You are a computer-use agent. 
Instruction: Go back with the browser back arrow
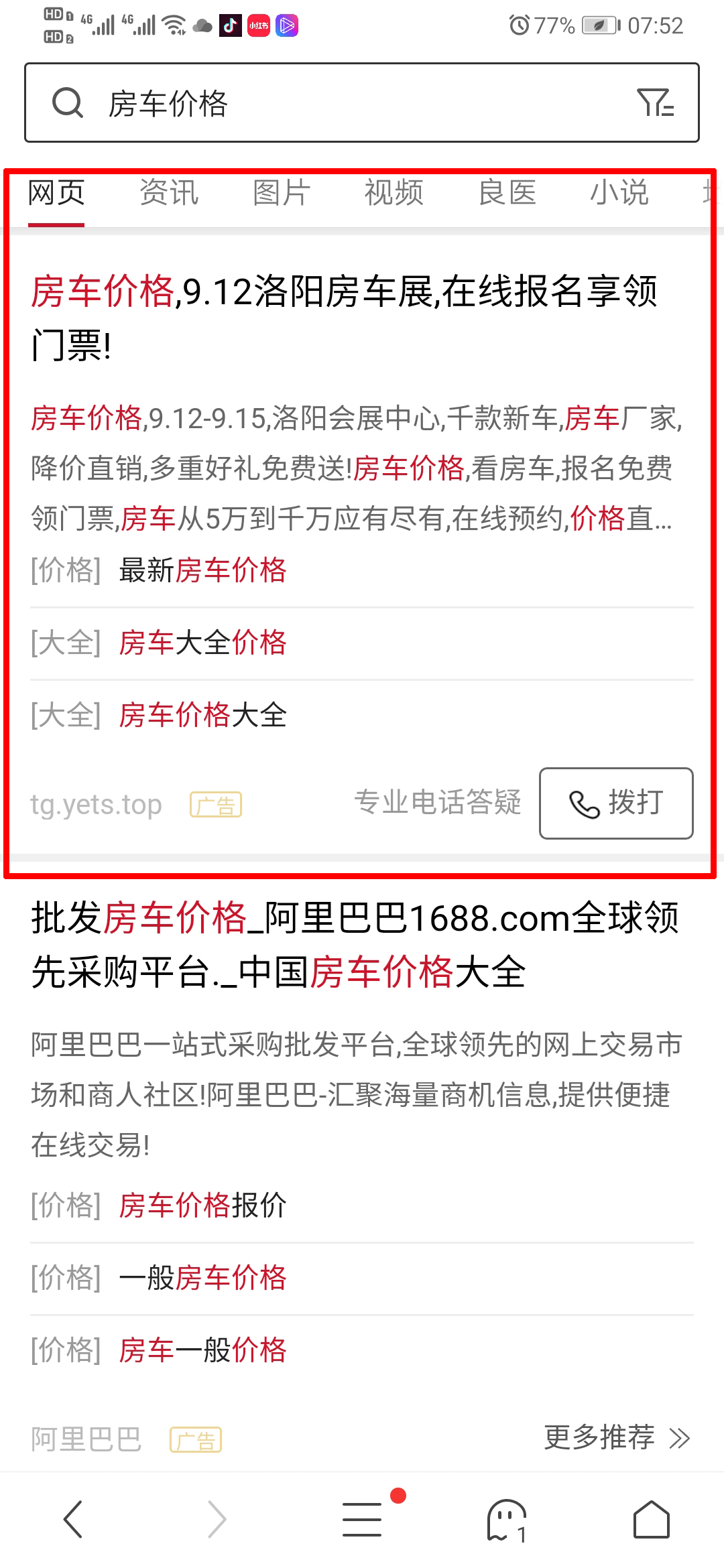(72, 1519)
